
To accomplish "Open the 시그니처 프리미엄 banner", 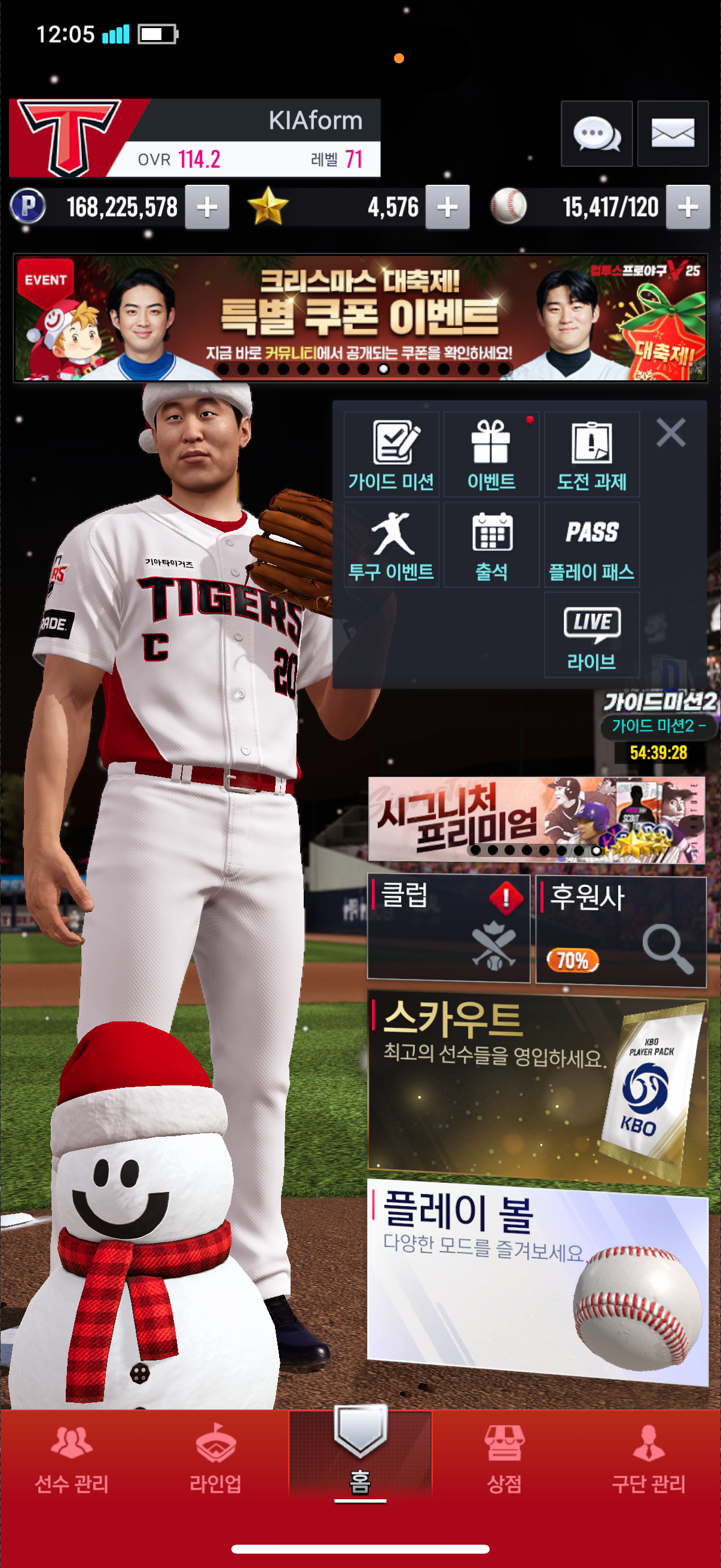I will [536, 819].
